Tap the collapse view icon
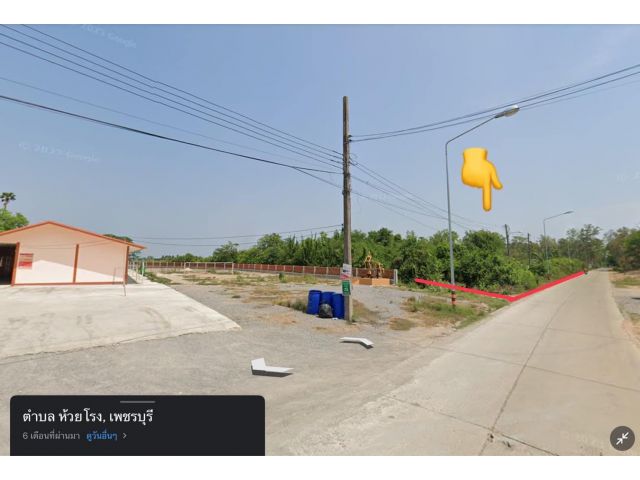This screenshot has height=480, width=640. pos(622,438)
